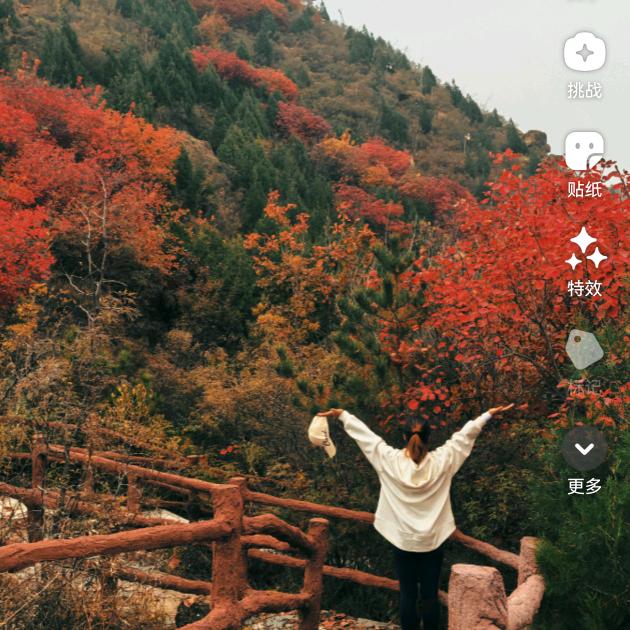The height and width of the screenshot is (630, 630).
Task: Tap the 标记 tag icon
Action: coord(585,350)
